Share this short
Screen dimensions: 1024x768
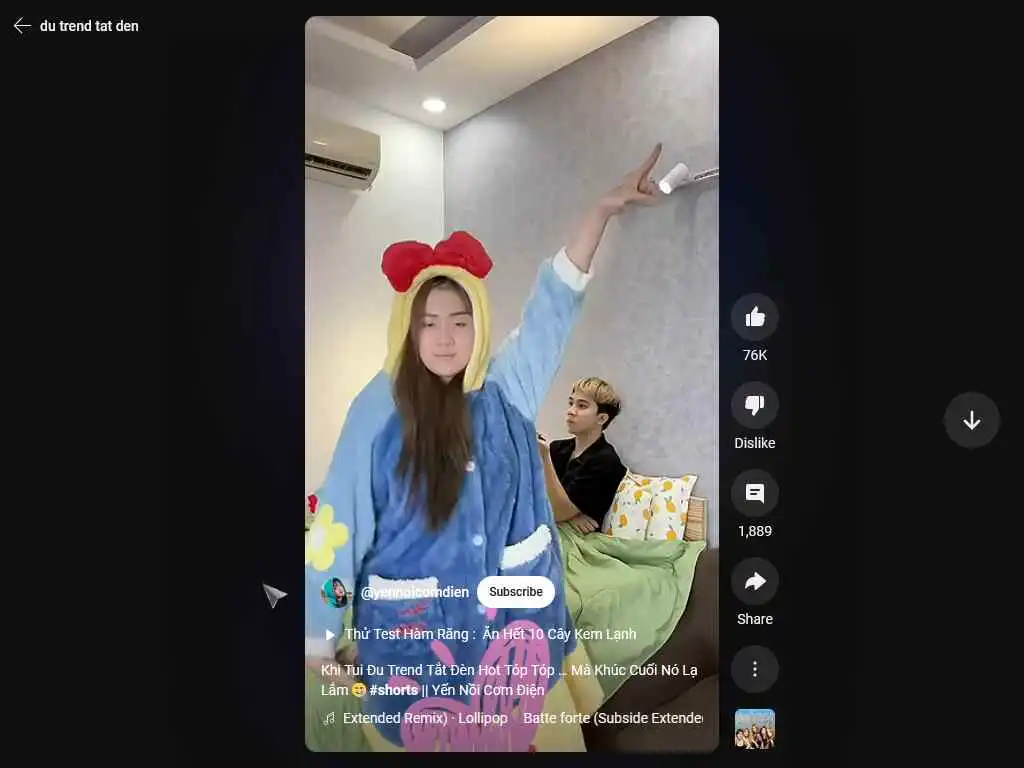pyautogui.click(x=754, y=581)
